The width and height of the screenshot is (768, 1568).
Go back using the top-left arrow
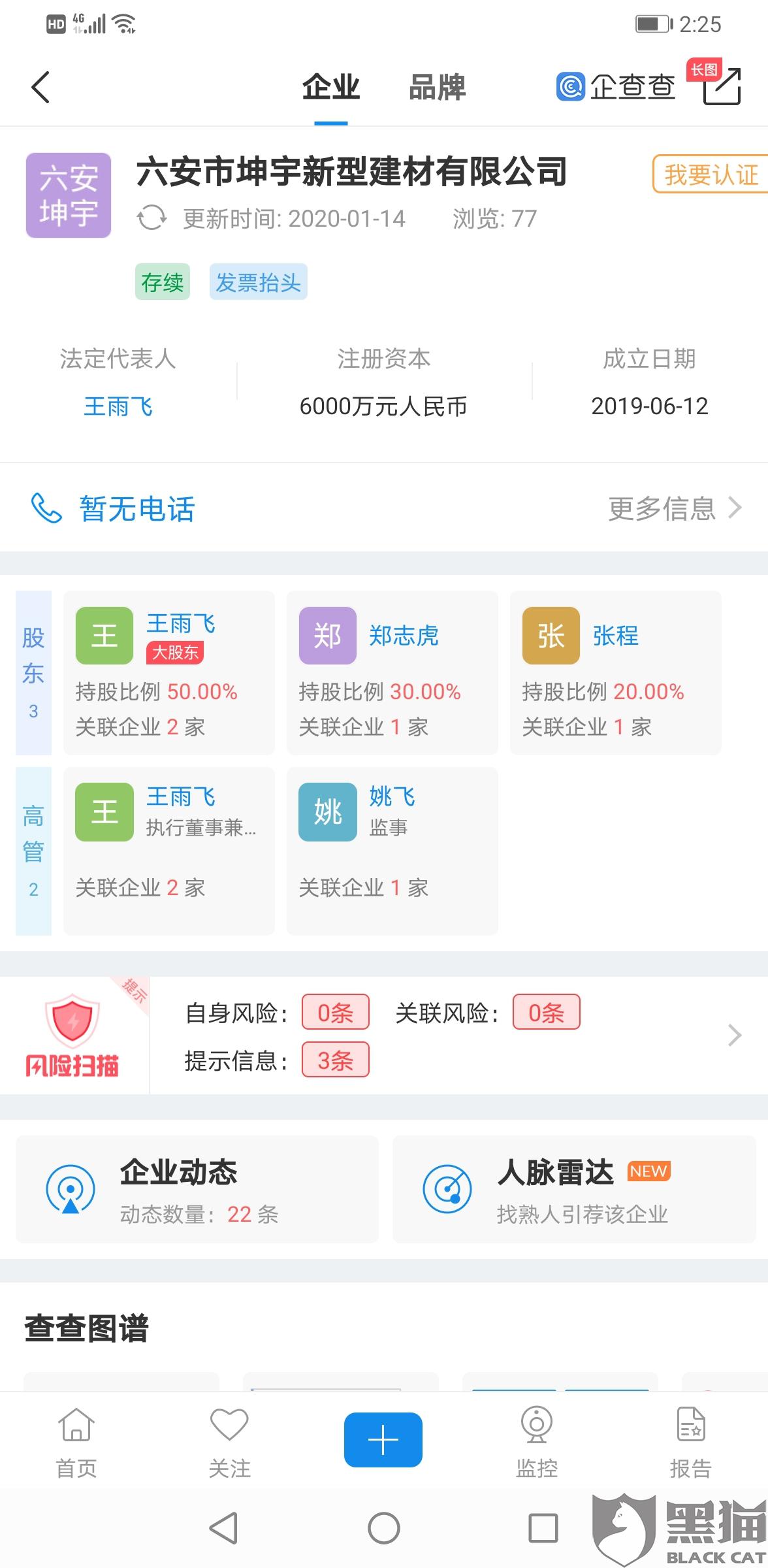pyautogui.click(x=40, y=87)
